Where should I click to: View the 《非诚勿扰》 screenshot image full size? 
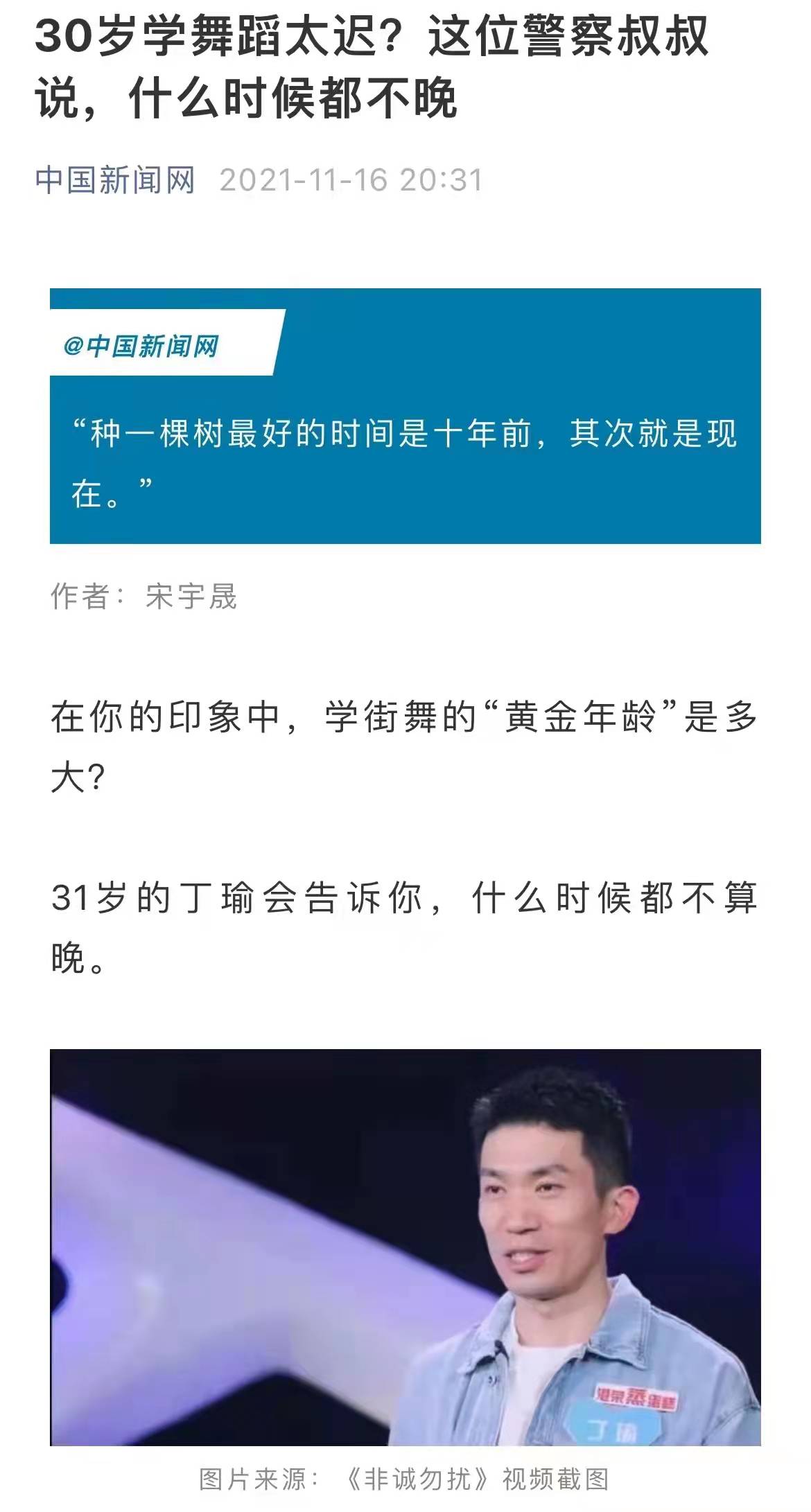[x=405, y=1247]
